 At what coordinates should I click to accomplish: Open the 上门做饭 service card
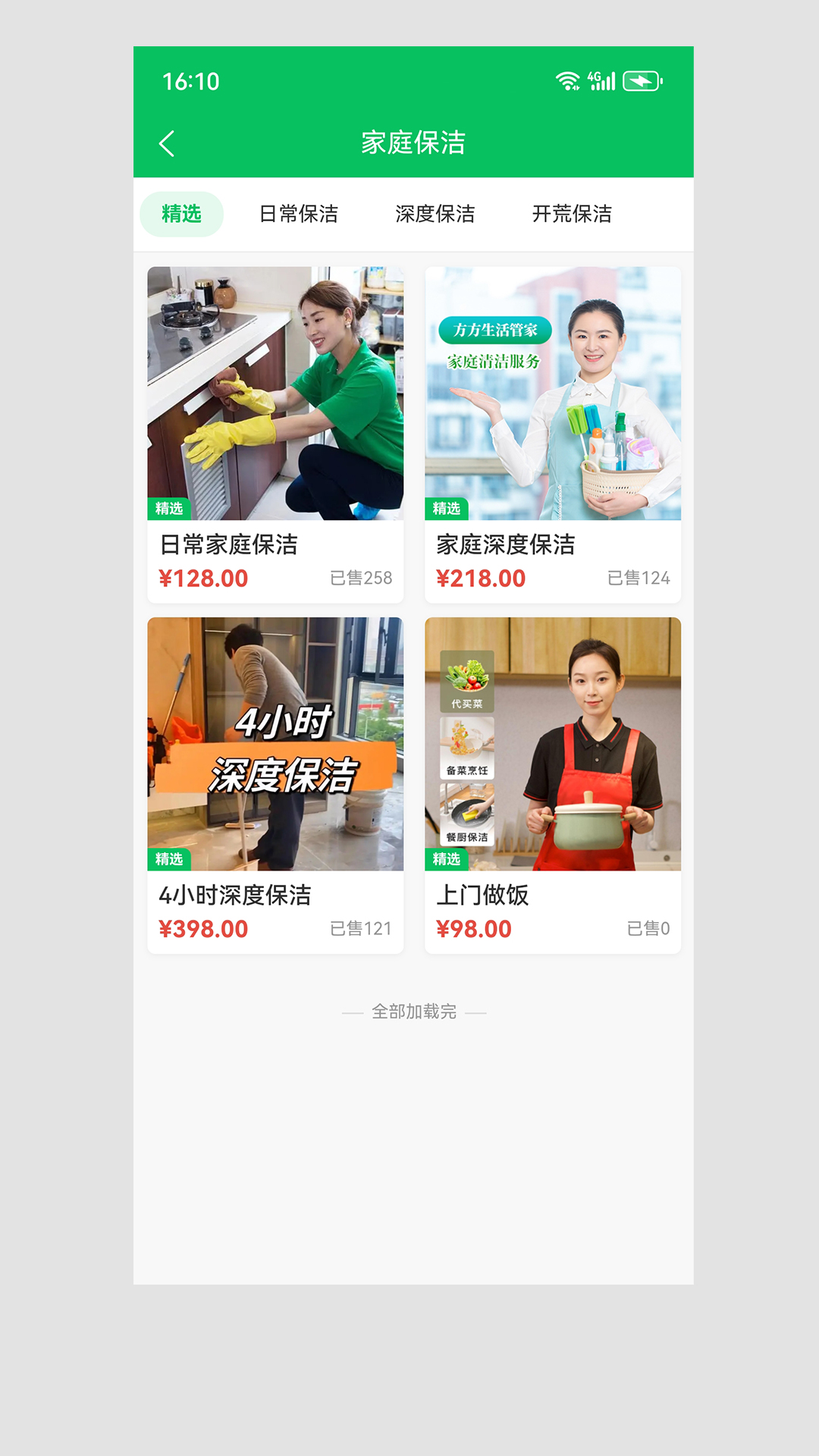coord(553,786)
